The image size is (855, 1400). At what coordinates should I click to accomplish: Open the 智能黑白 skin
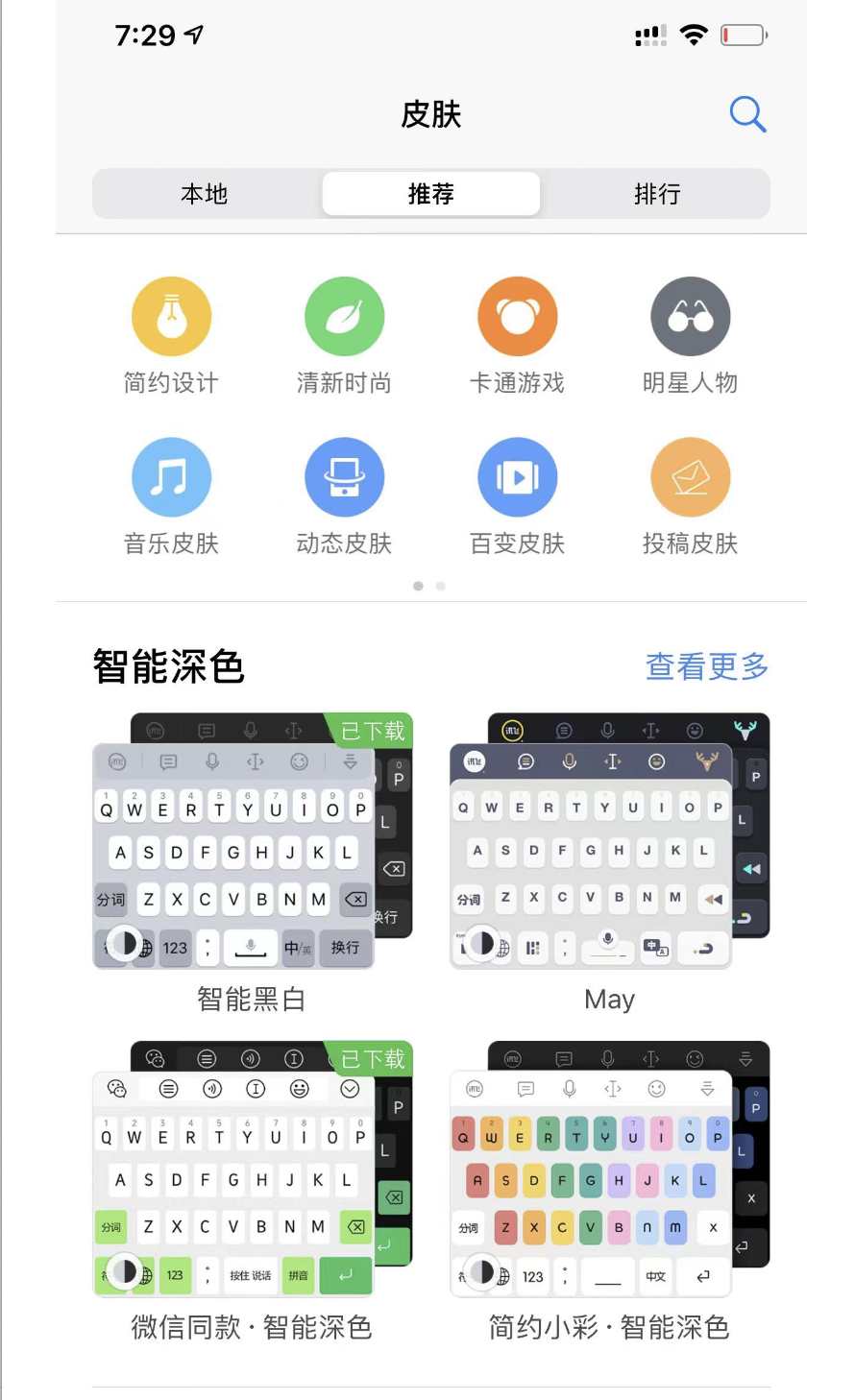(x=252, y=842)
